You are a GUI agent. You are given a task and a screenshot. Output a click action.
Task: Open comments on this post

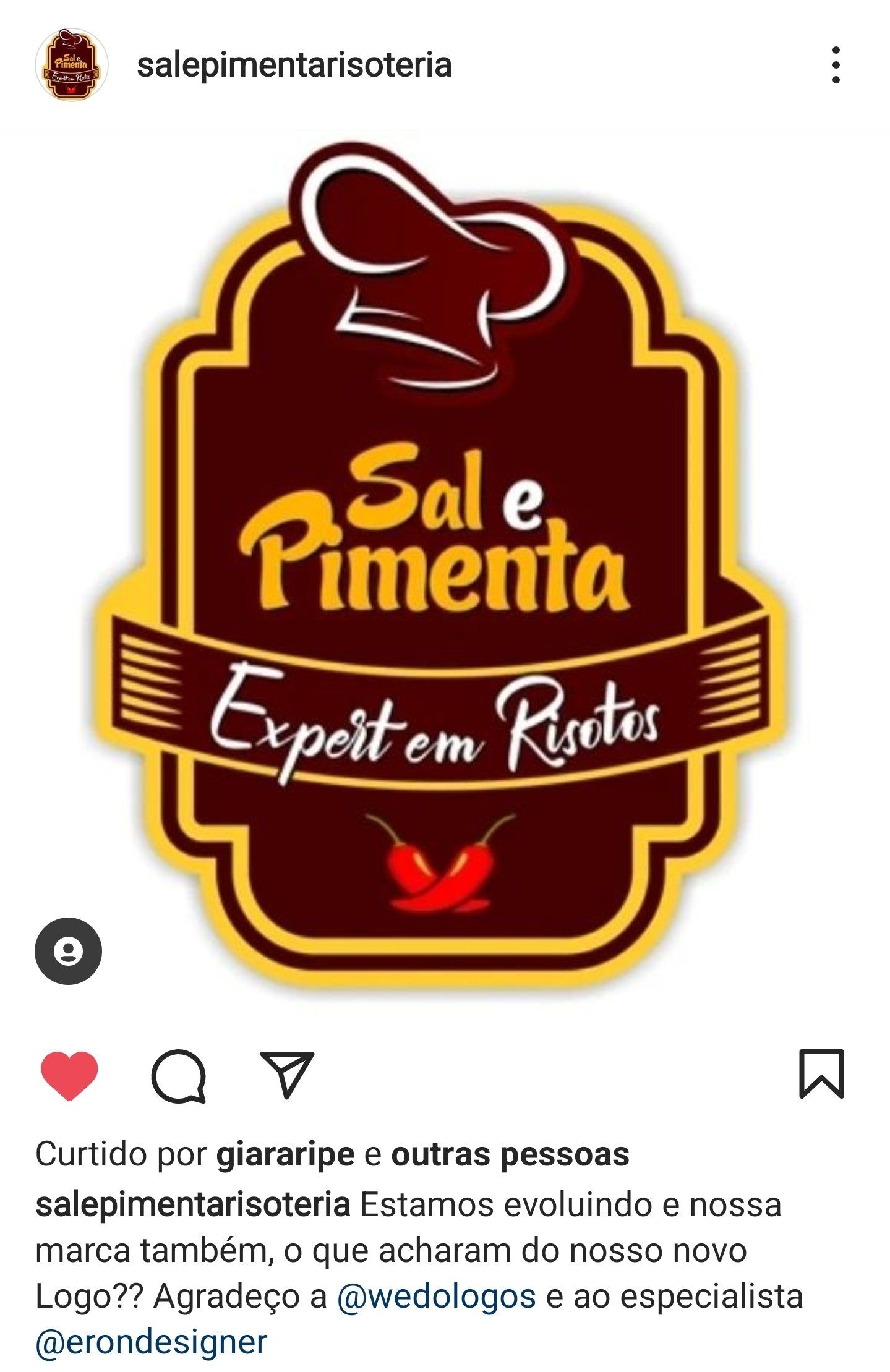tap(178, 1076)
